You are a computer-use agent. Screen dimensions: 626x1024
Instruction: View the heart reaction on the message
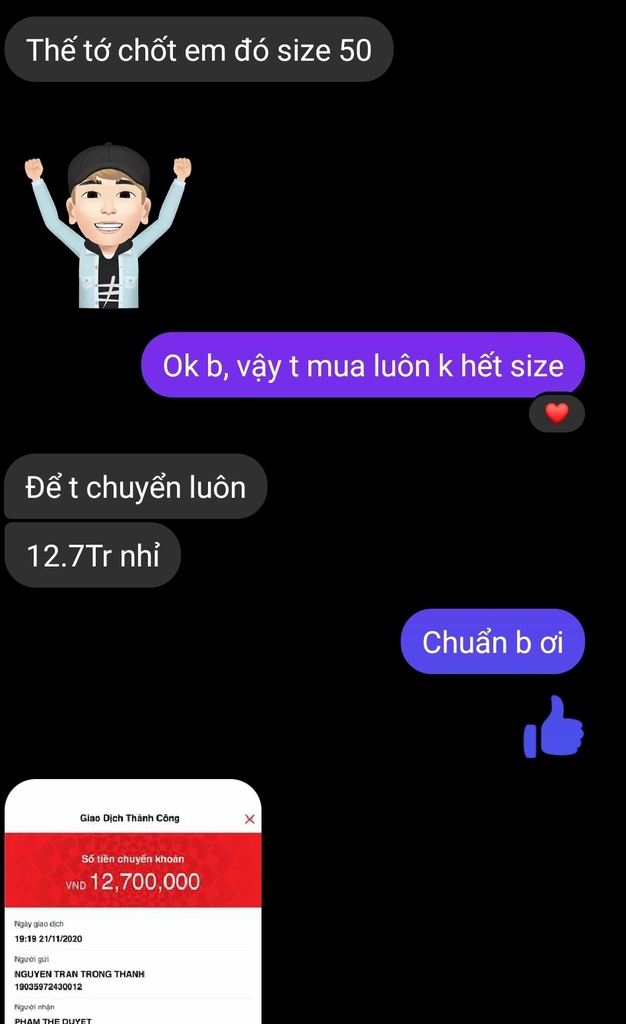point(556,413)
